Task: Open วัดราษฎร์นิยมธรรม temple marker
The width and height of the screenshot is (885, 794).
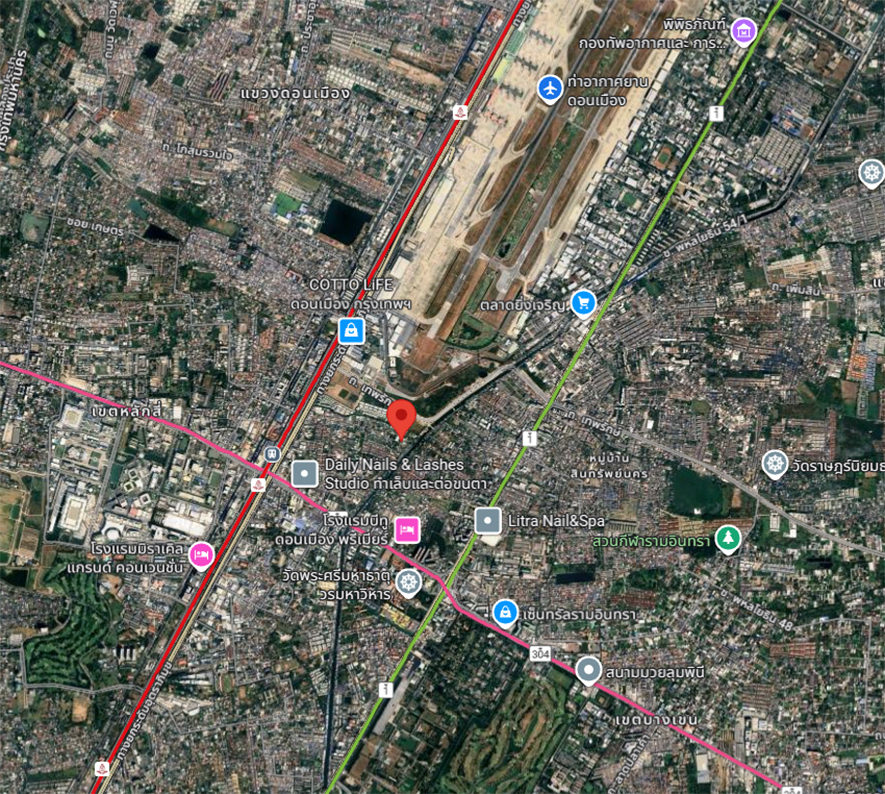Action: pyautogui.click(x=774, y=463)
